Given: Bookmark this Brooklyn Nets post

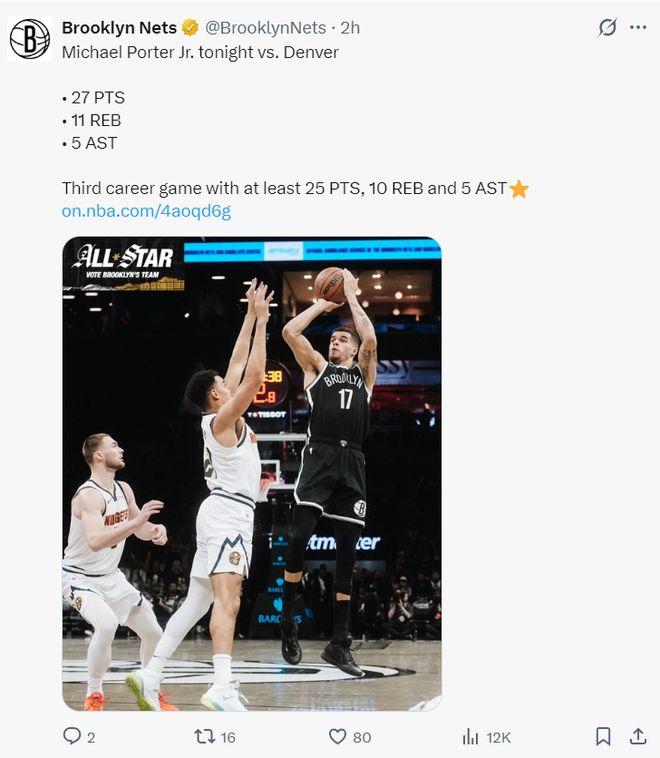Looking at the screenshot, I should [603, 736].
